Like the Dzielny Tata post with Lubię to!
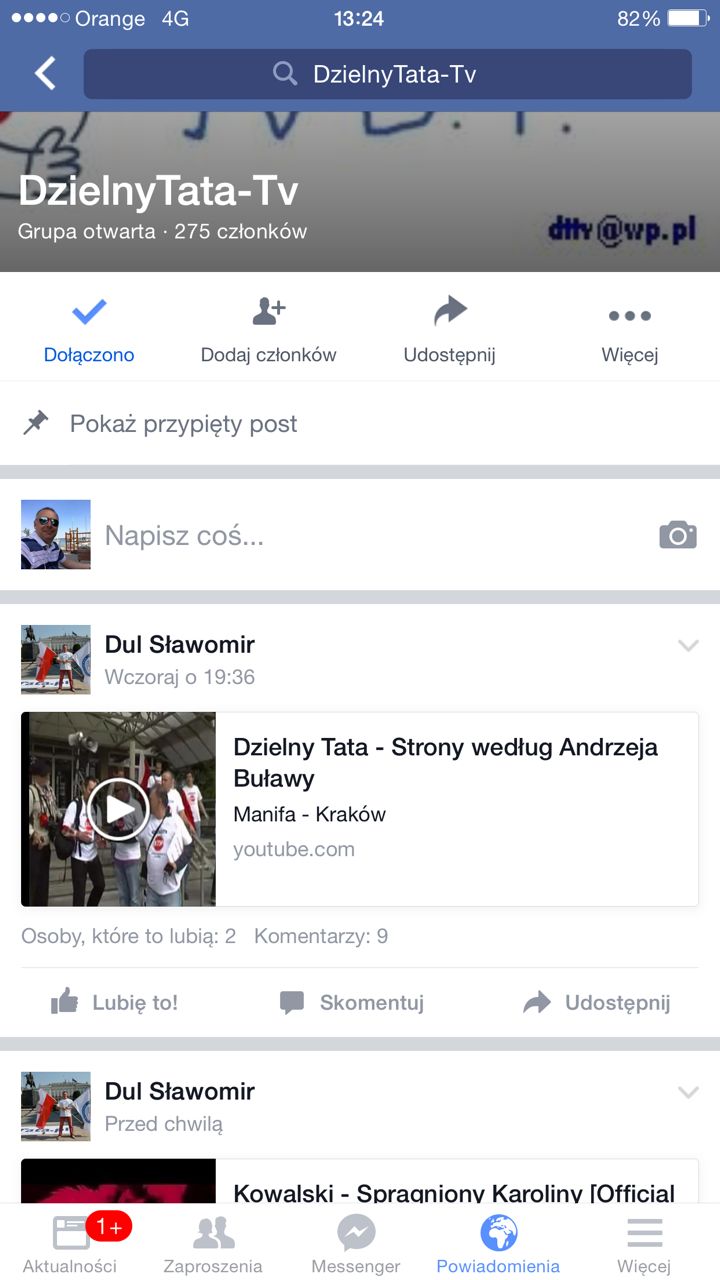Screen dimensions: 720x1280 point(114,1003)
